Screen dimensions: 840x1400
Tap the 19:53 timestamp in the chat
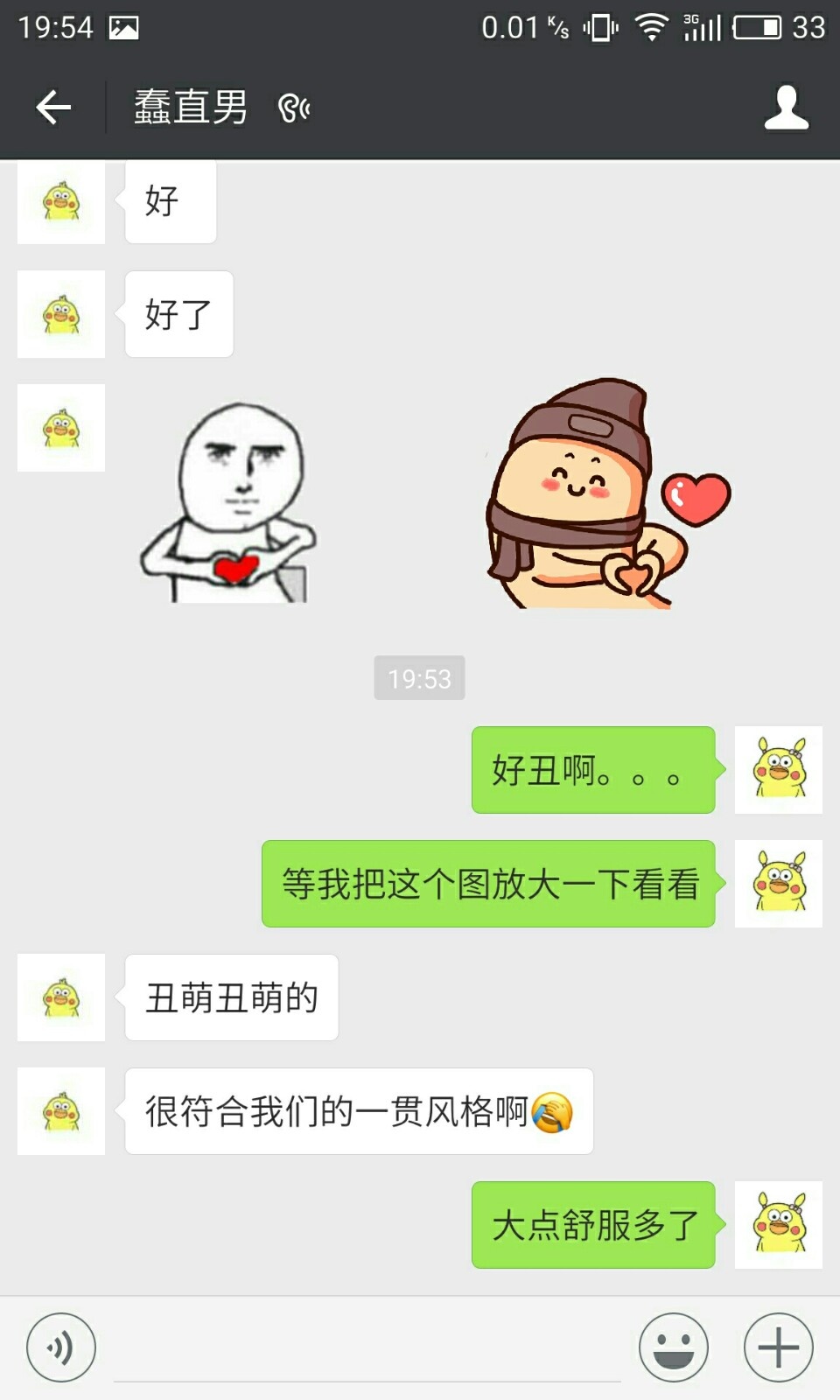click(x=418, y=676)
